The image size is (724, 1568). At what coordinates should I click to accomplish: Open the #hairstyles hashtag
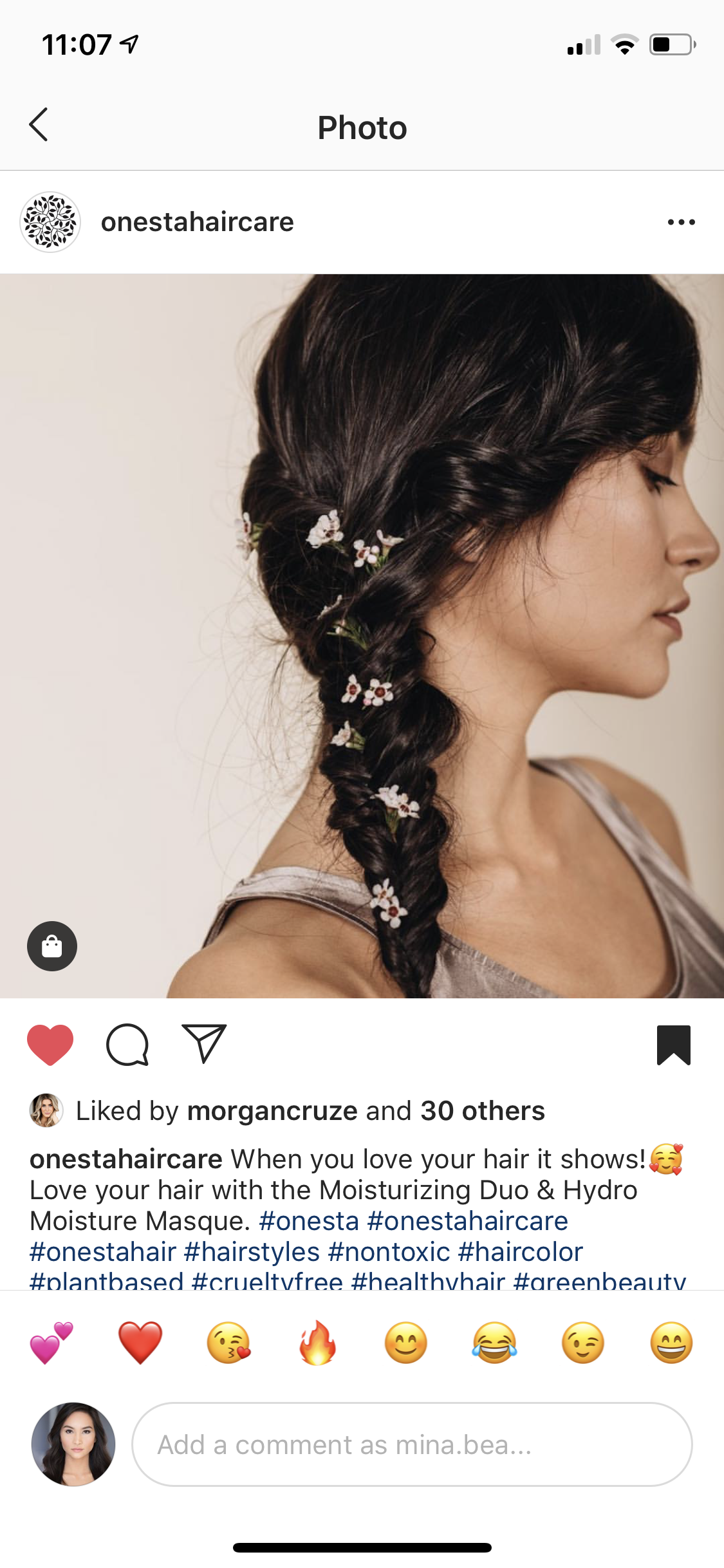252,1252
